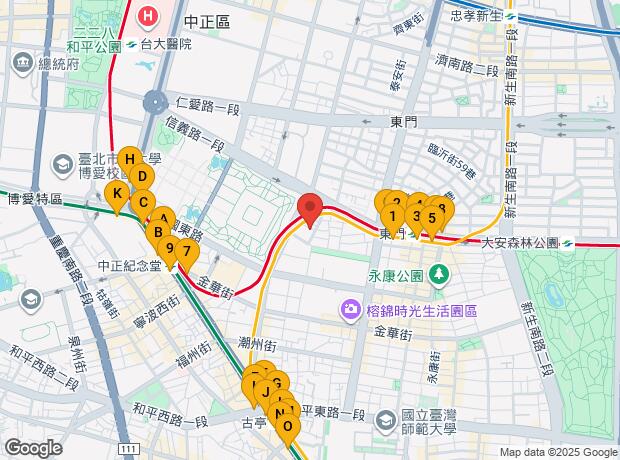Select marker 5 near 東門

[431, 218]
